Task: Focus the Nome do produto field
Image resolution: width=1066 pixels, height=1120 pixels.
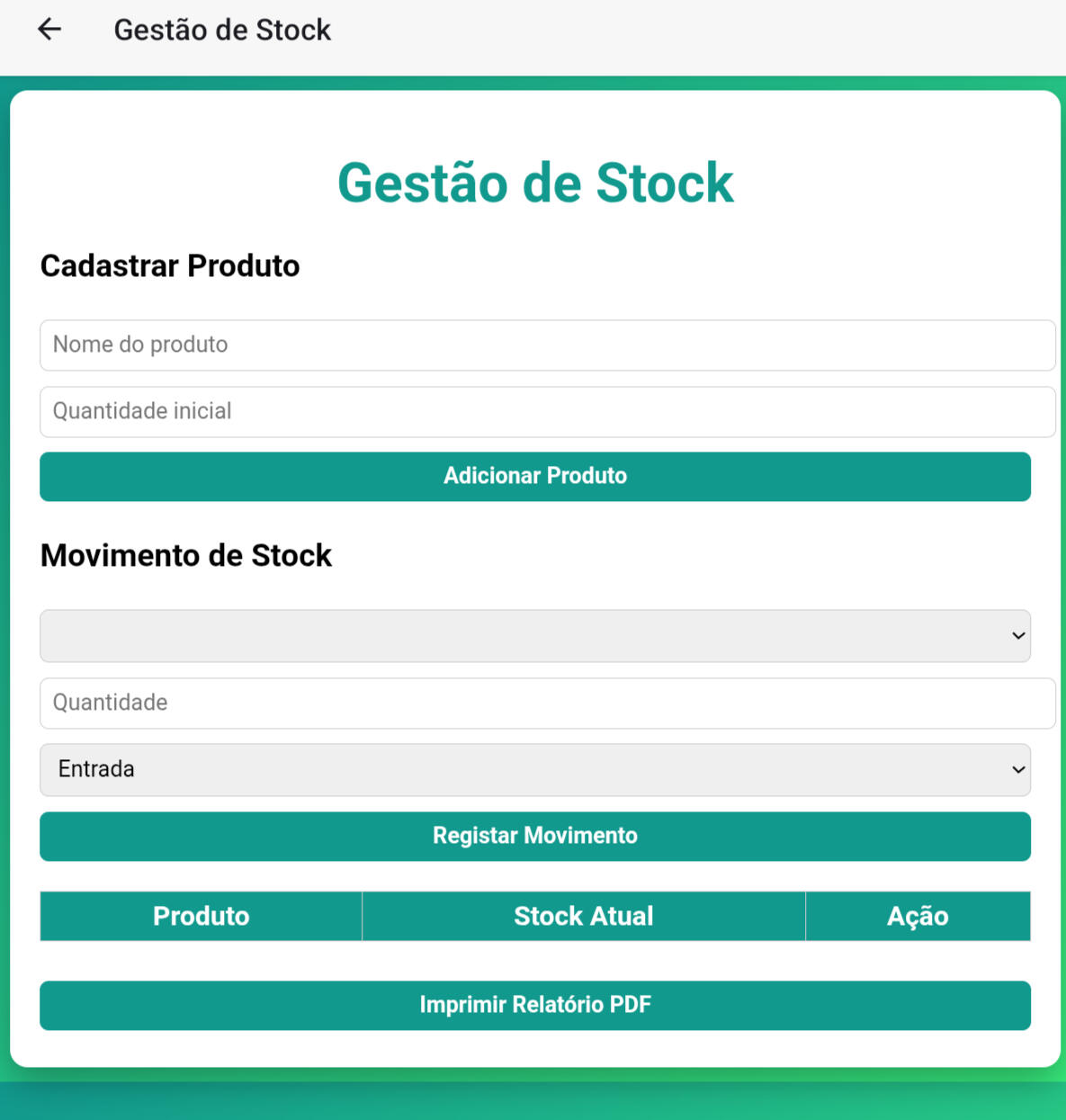Action: point(547,345)
